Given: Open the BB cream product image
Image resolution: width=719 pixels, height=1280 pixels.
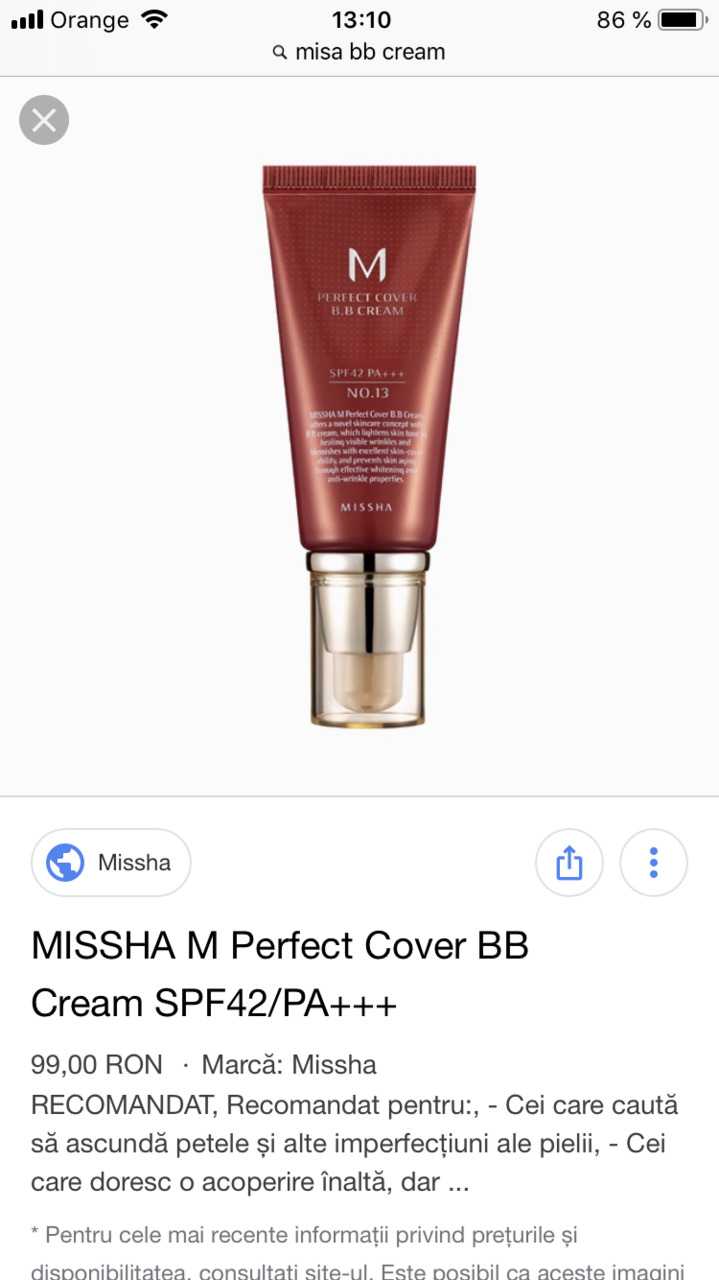Looking at the screenshot, I should pyautogui.click(x=368, y=445).
